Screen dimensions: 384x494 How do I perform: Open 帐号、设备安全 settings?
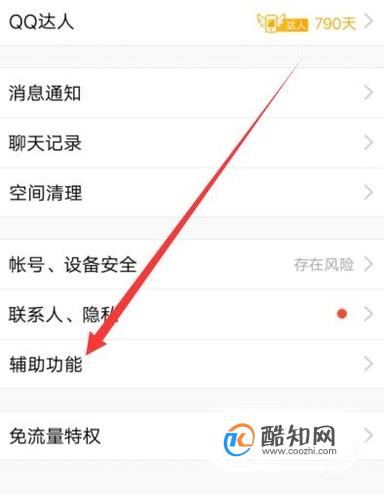(x=192, y=264)
